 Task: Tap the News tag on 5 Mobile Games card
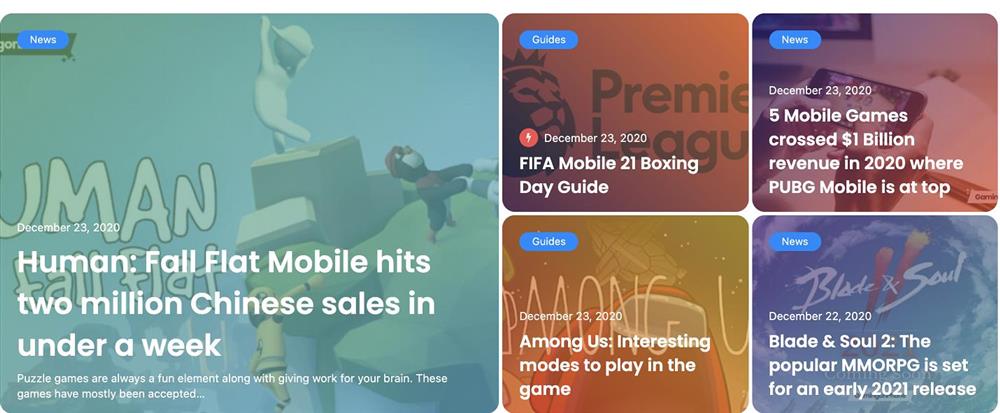coord(795,40)
